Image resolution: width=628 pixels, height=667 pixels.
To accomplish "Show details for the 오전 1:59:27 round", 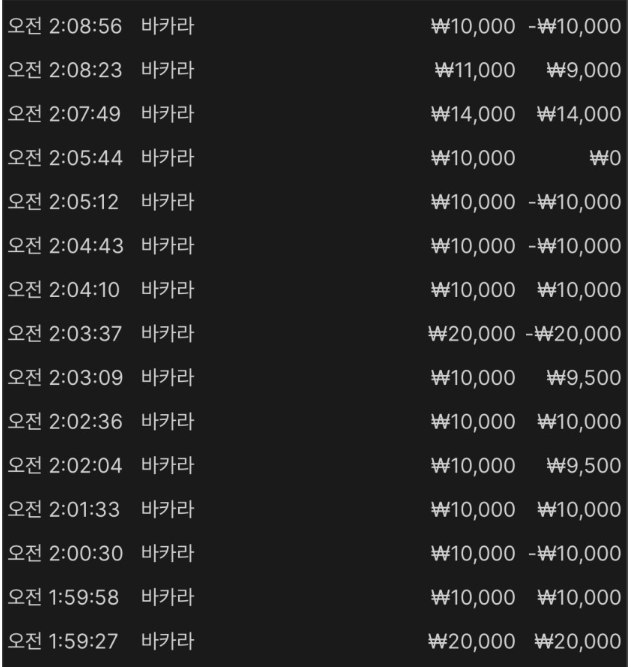I will [314, 641].
